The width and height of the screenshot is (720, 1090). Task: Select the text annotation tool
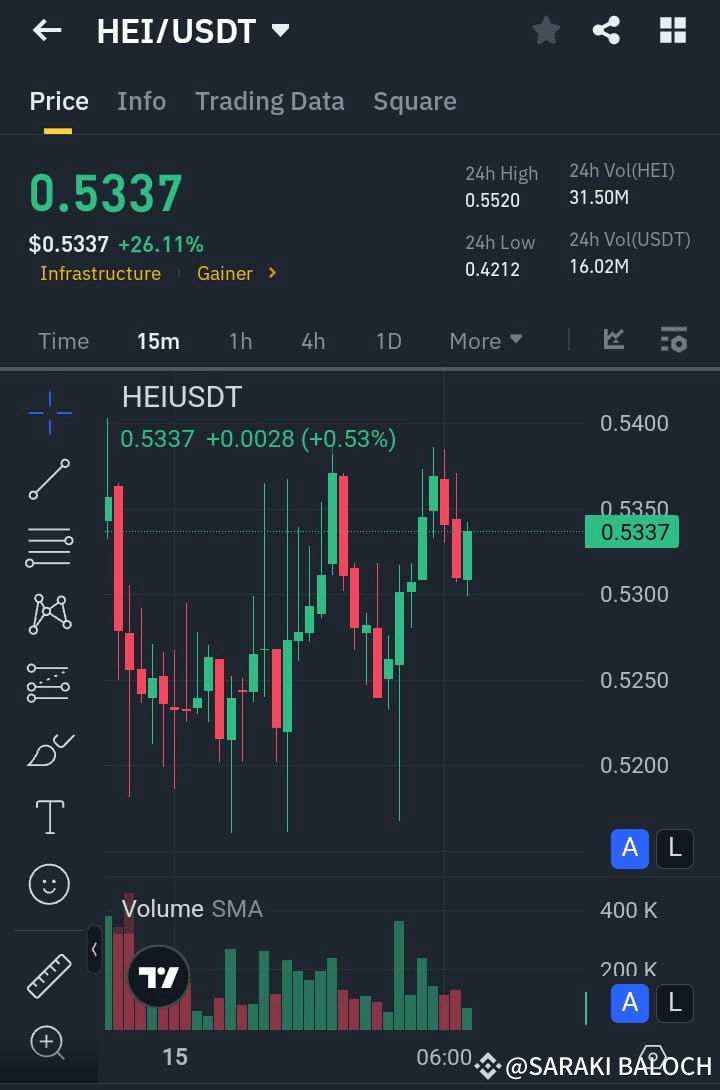[x=49, y=816]
